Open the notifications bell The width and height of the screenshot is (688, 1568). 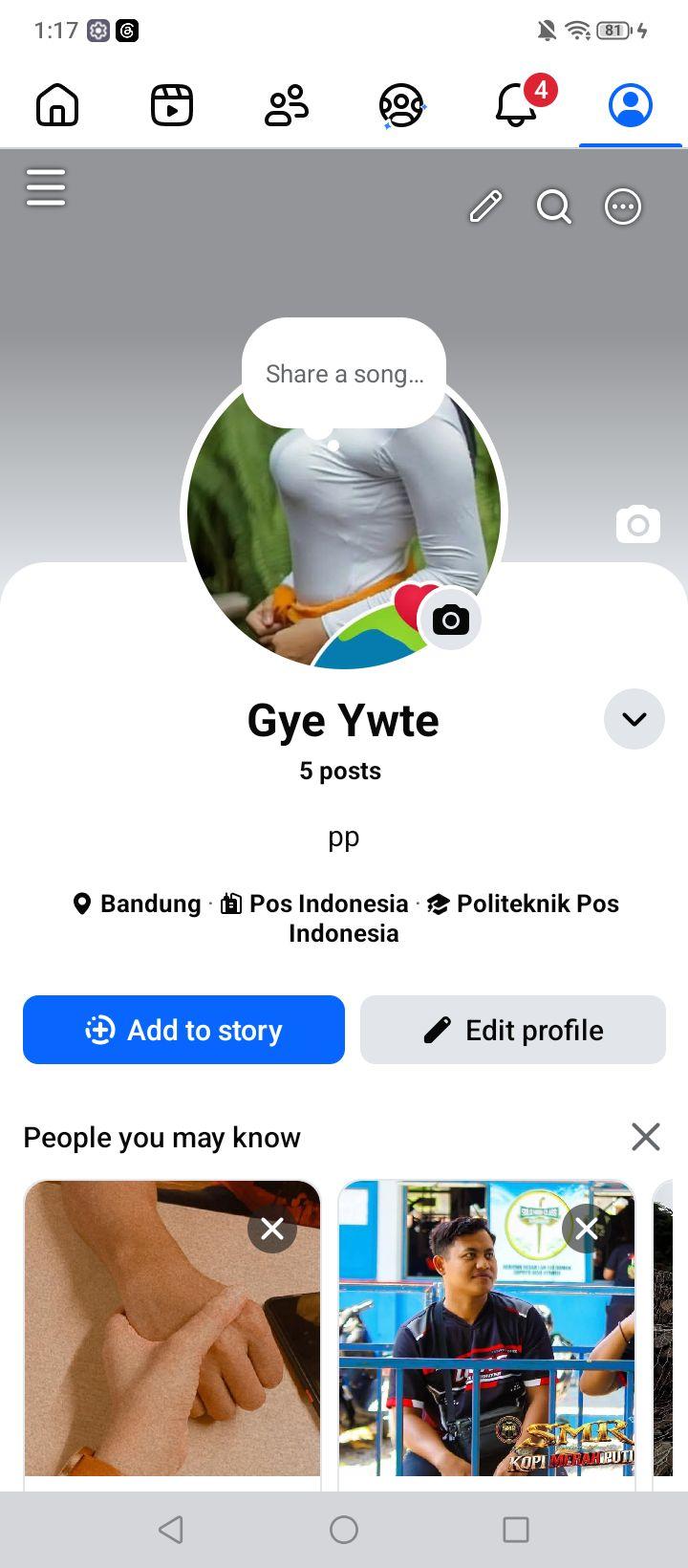click(x=517, y=103)
